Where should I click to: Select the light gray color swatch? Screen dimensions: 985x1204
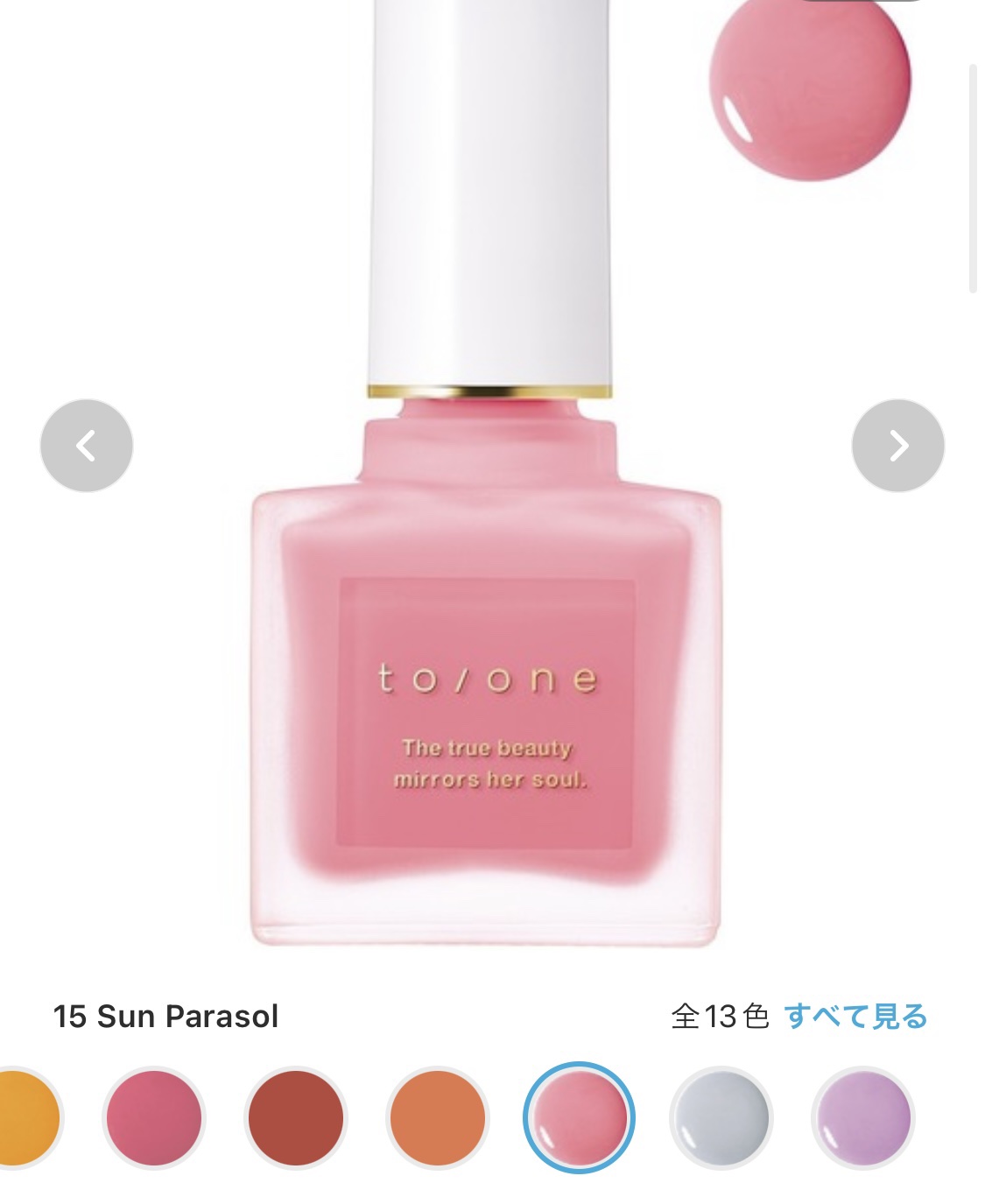pyautogui.click(x=721, y=1117)
